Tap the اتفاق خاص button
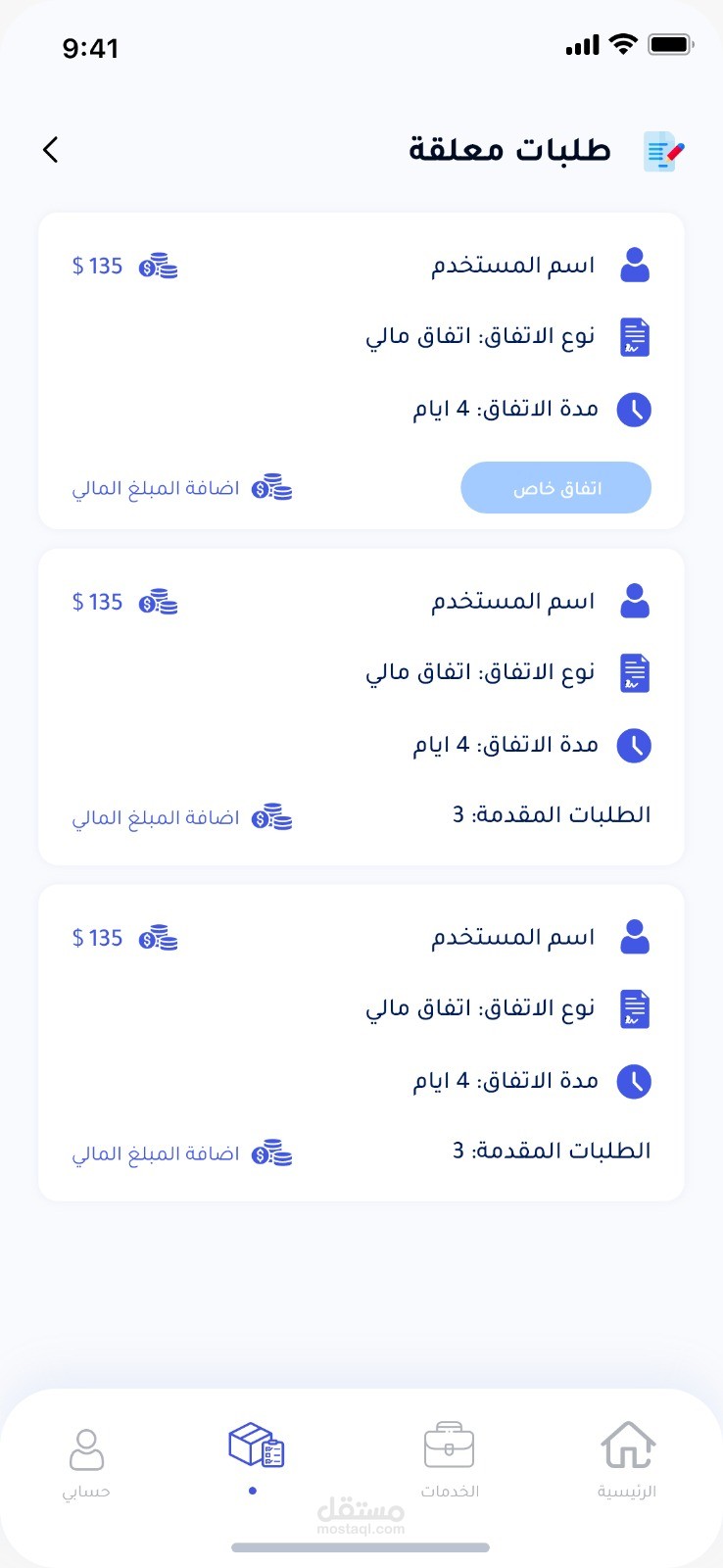The height and width of the screenshot is (1568, 723). click(555, 488)
